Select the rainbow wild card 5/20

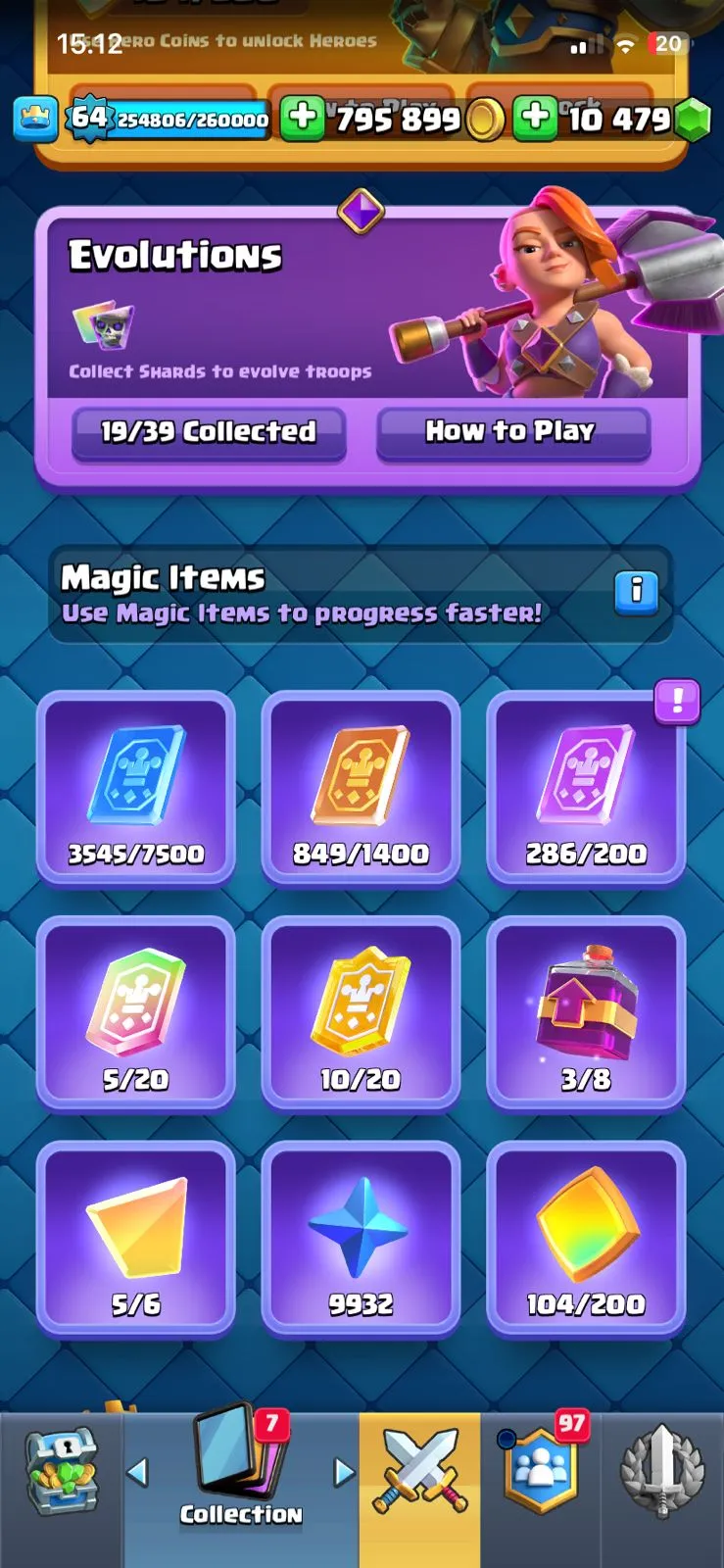point(136,1012)
